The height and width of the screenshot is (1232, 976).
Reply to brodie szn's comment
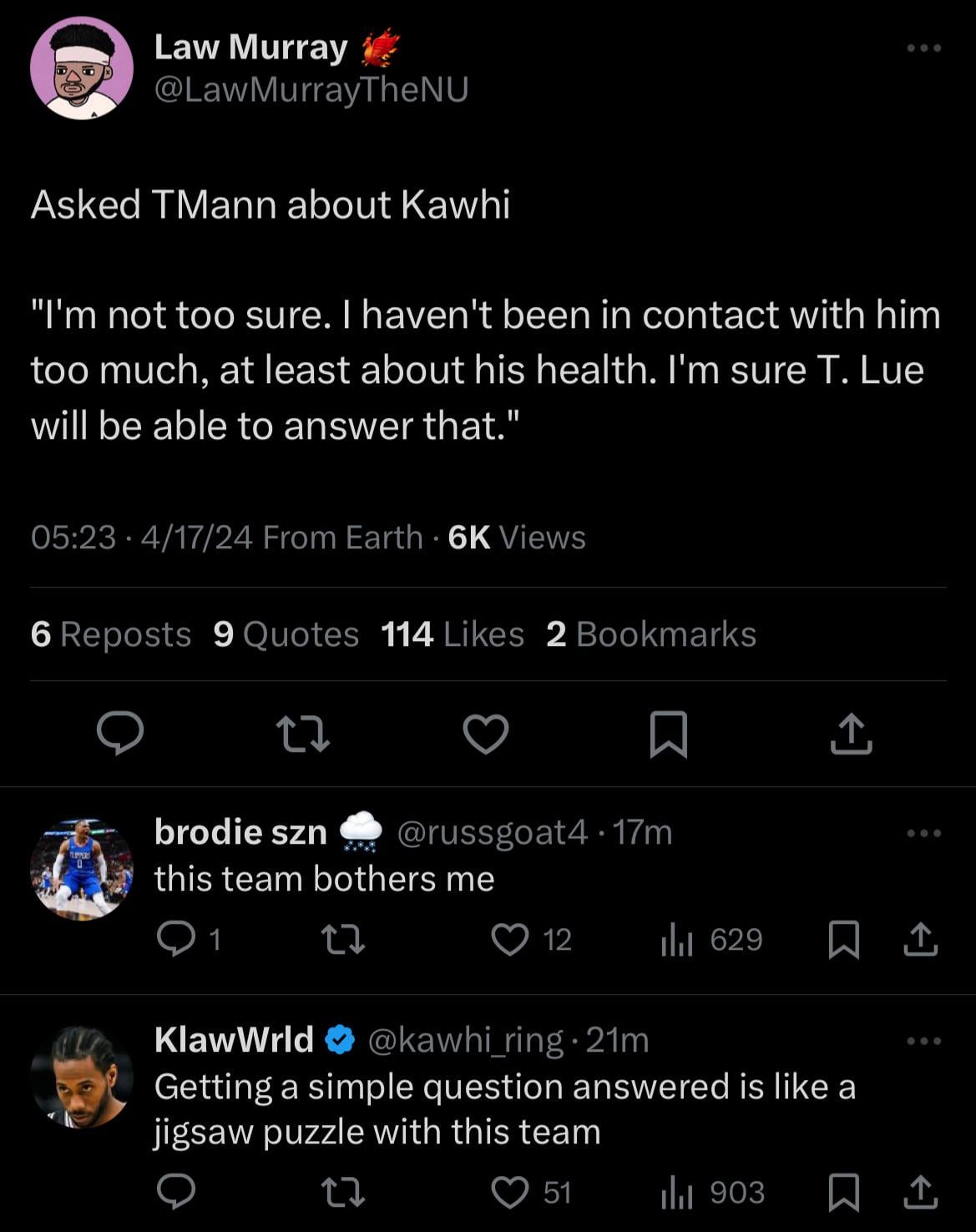click(x=176, y=940)
